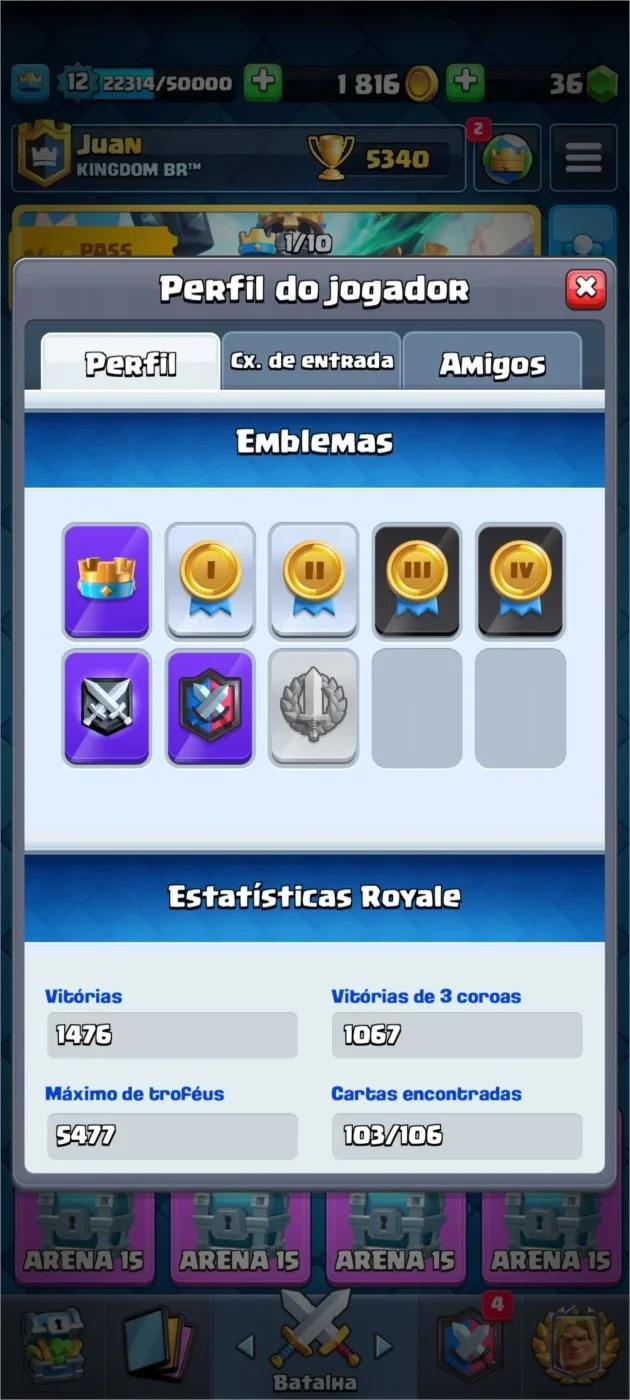
Task: Select the gold medal II emblem
Action: pyautogui.click(x=313, y=581)
